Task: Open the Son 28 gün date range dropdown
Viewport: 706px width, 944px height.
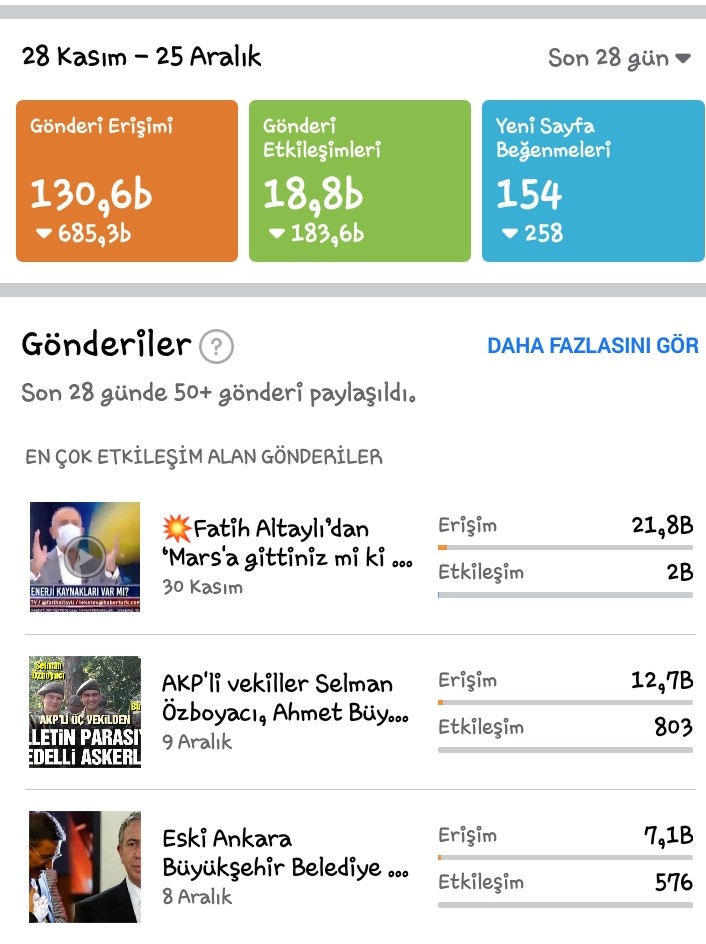Action: click(619, 58)
